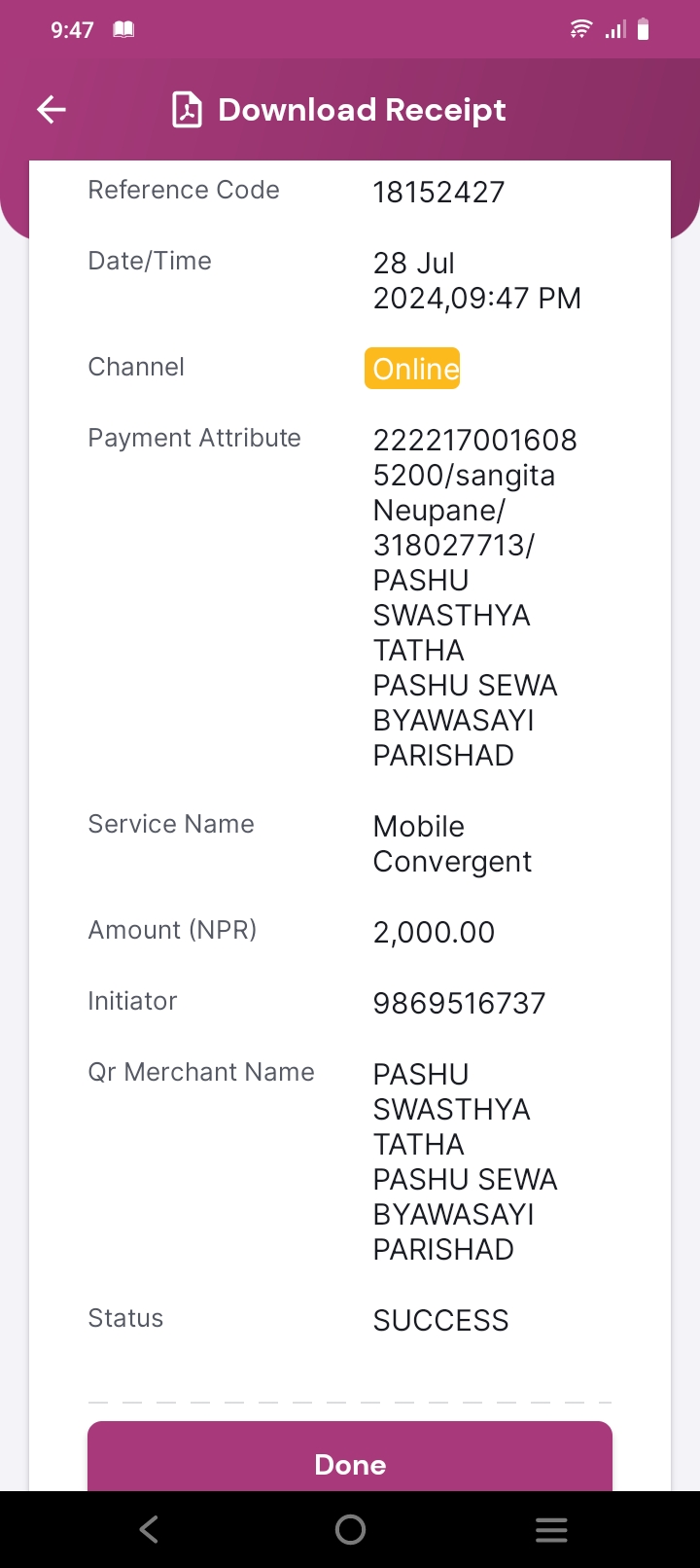
Task: Go back using the header arrow
Action: click(52, 110)
